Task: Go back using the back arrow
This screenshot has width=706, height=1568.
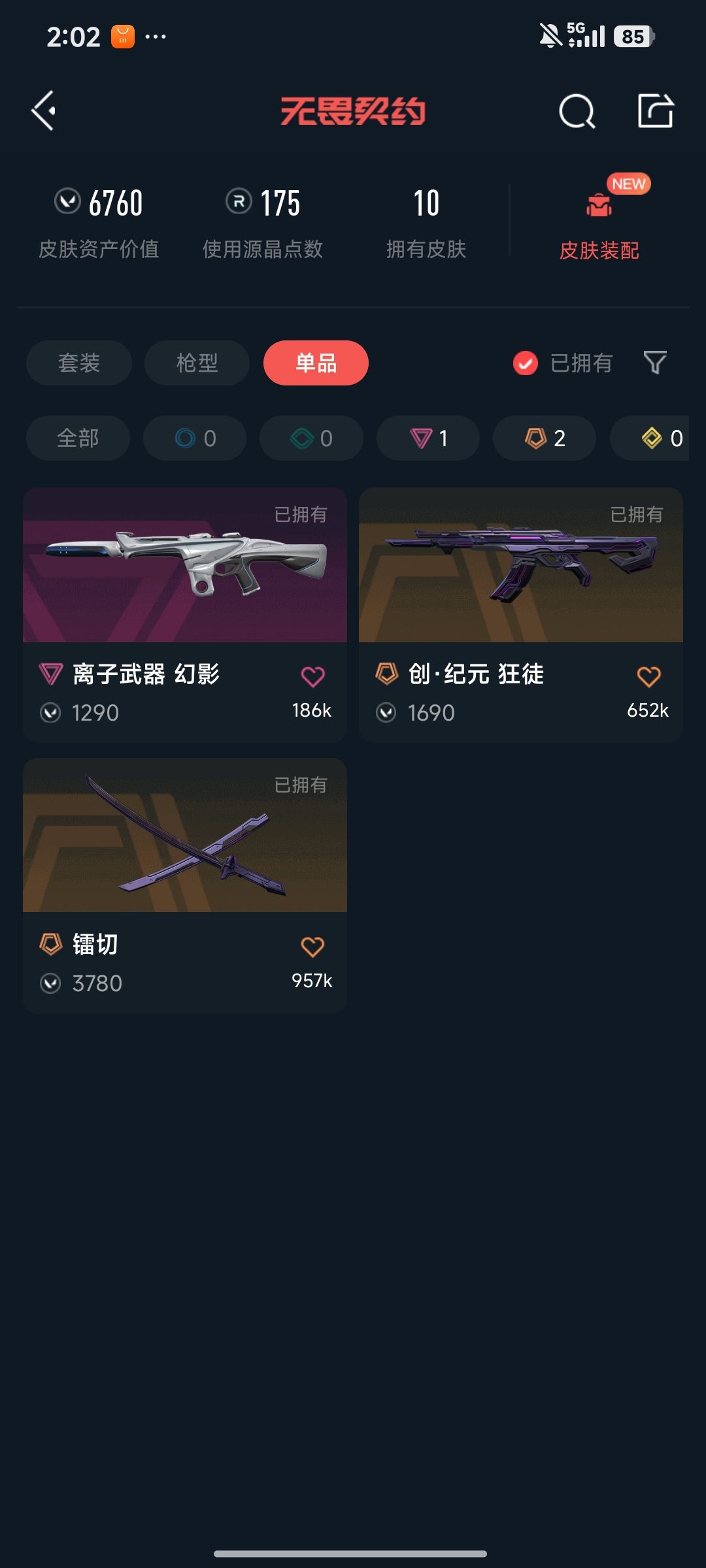Action: click(44, 110)
